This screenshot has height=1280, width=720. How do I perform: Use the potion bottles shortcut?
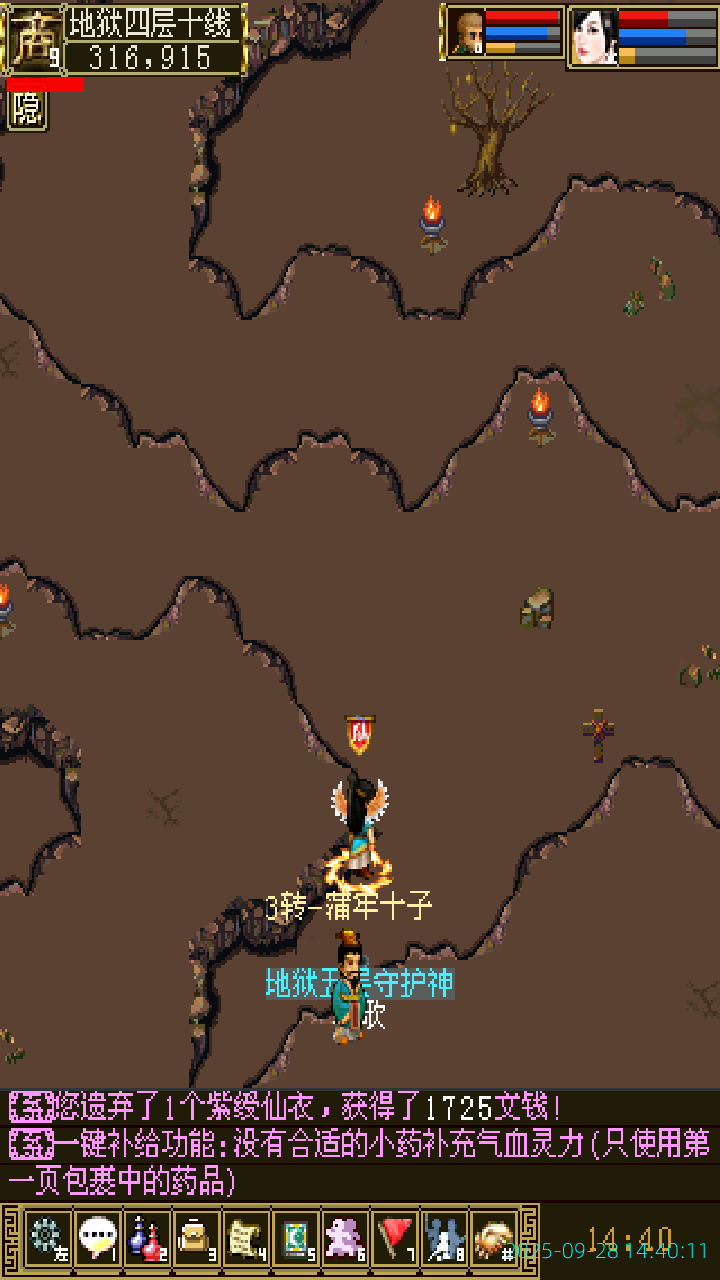[147, 1238]
